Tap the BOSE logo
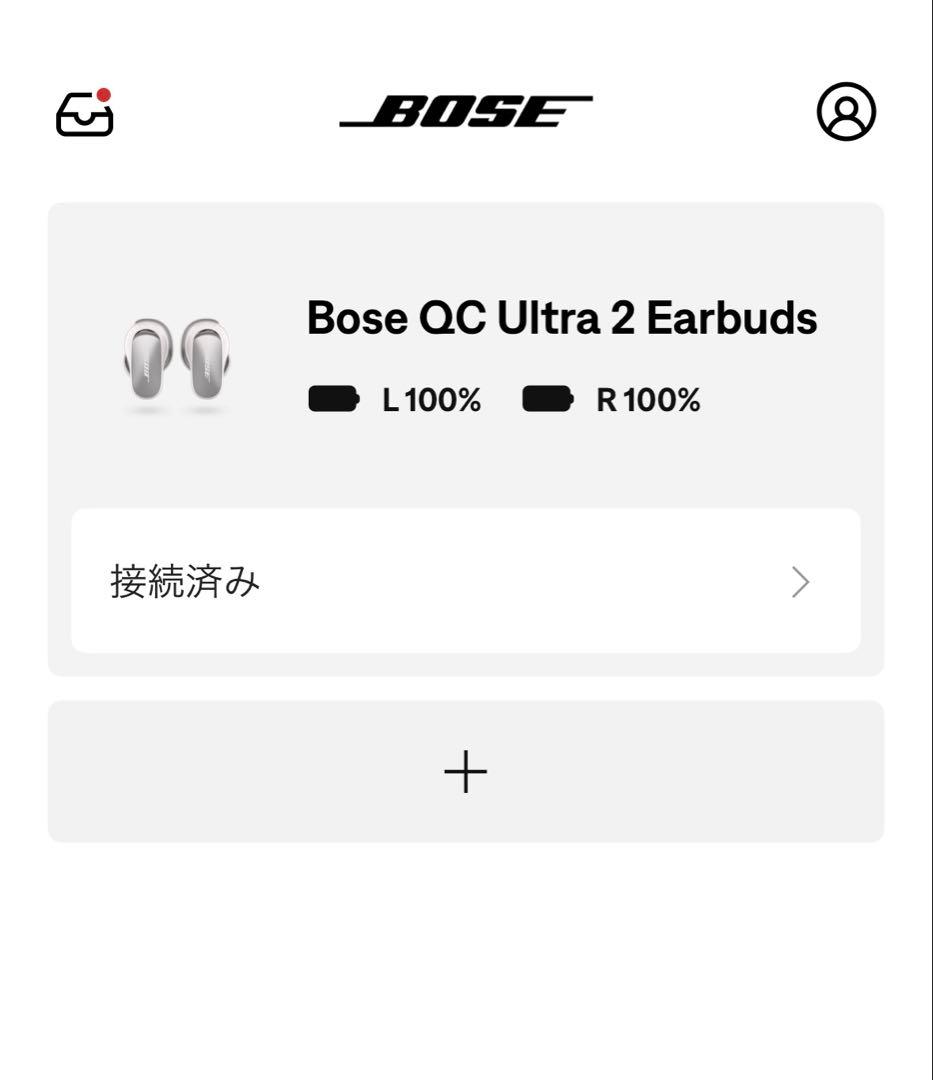This screenshot has height=1080, width=933. [466, 110]
